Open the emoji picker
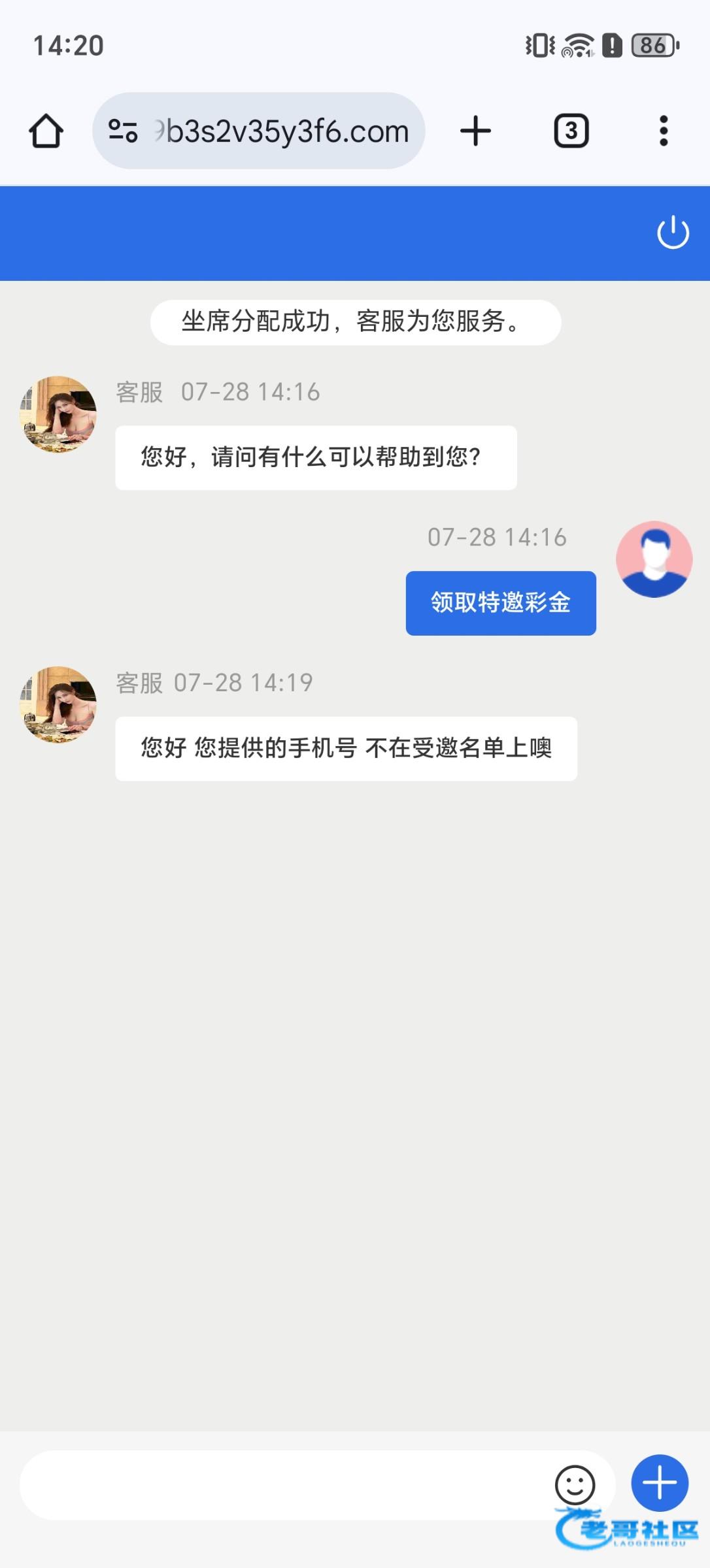The width and height of the screenshot is (710, 1568). (575, 1485)
